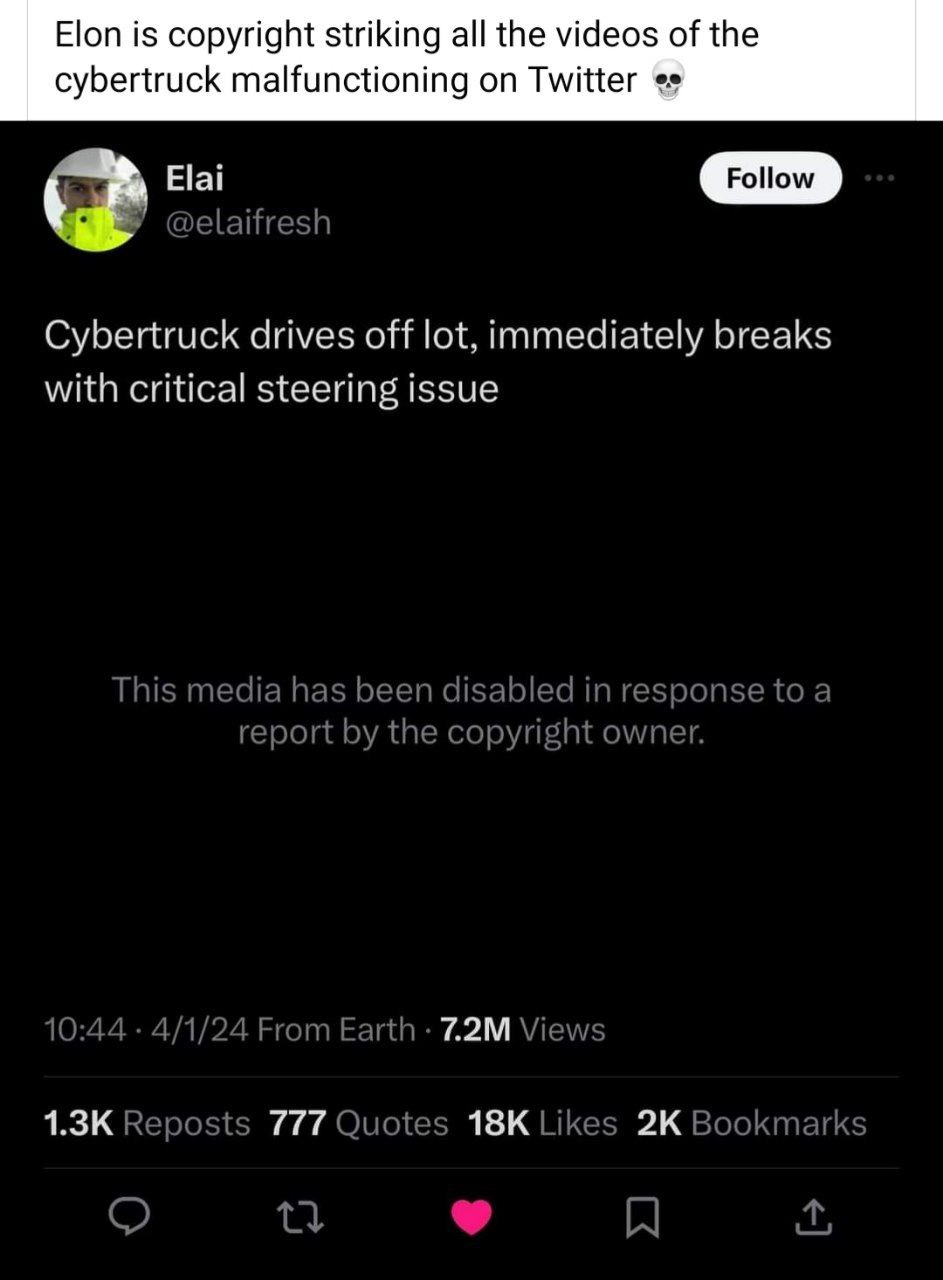View the 1.3K Reposts list

tap(147, 1123)
